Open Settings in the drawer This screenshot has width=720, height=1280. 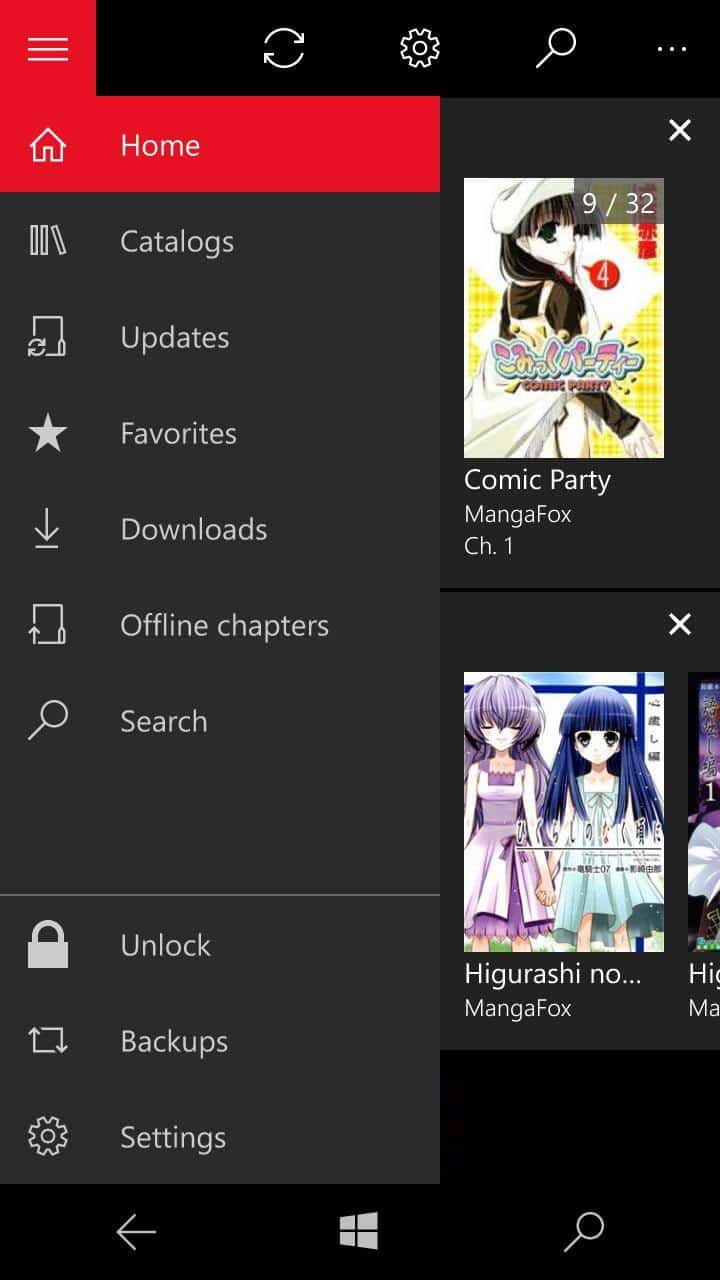(x=220, y=1136)
